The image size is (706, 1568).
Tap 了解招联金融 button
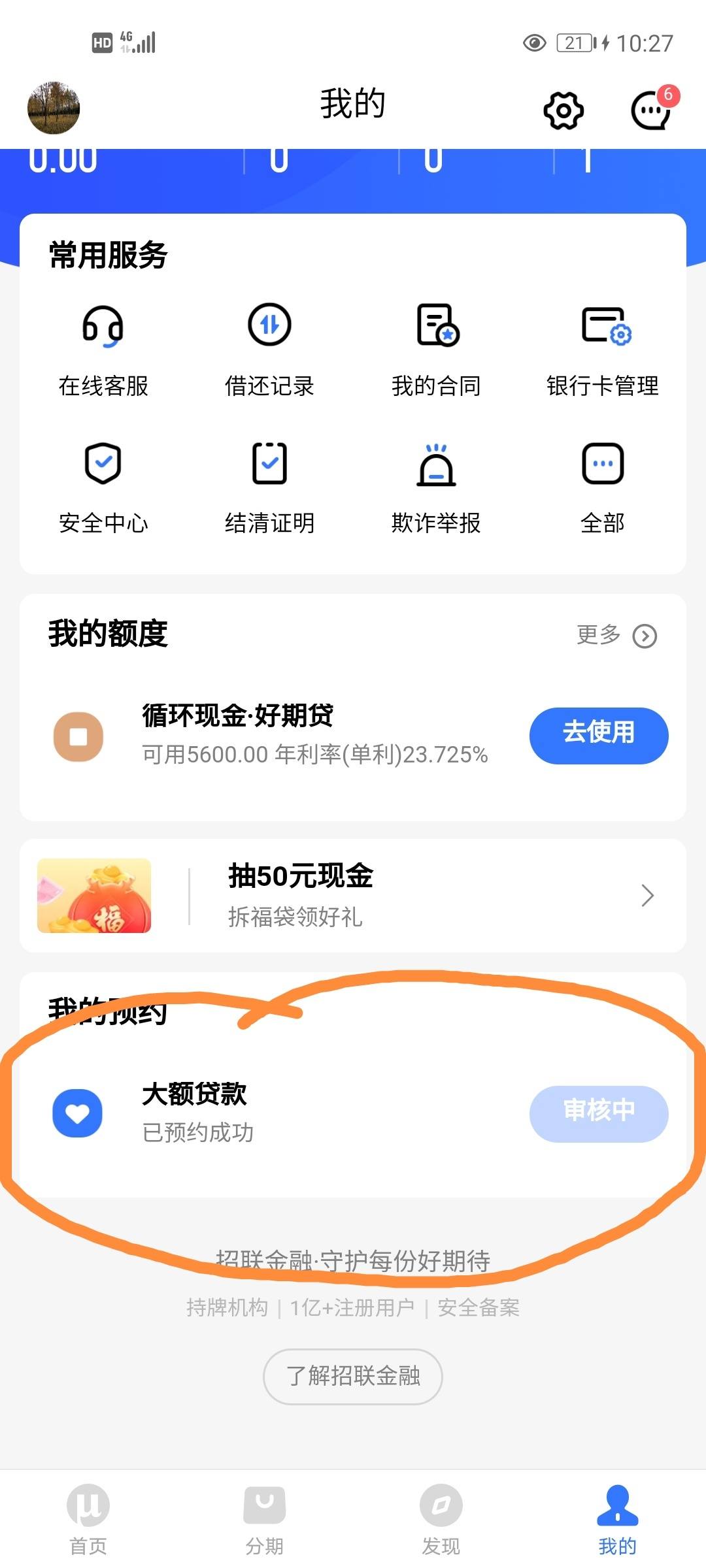(x=353, y=1376)
